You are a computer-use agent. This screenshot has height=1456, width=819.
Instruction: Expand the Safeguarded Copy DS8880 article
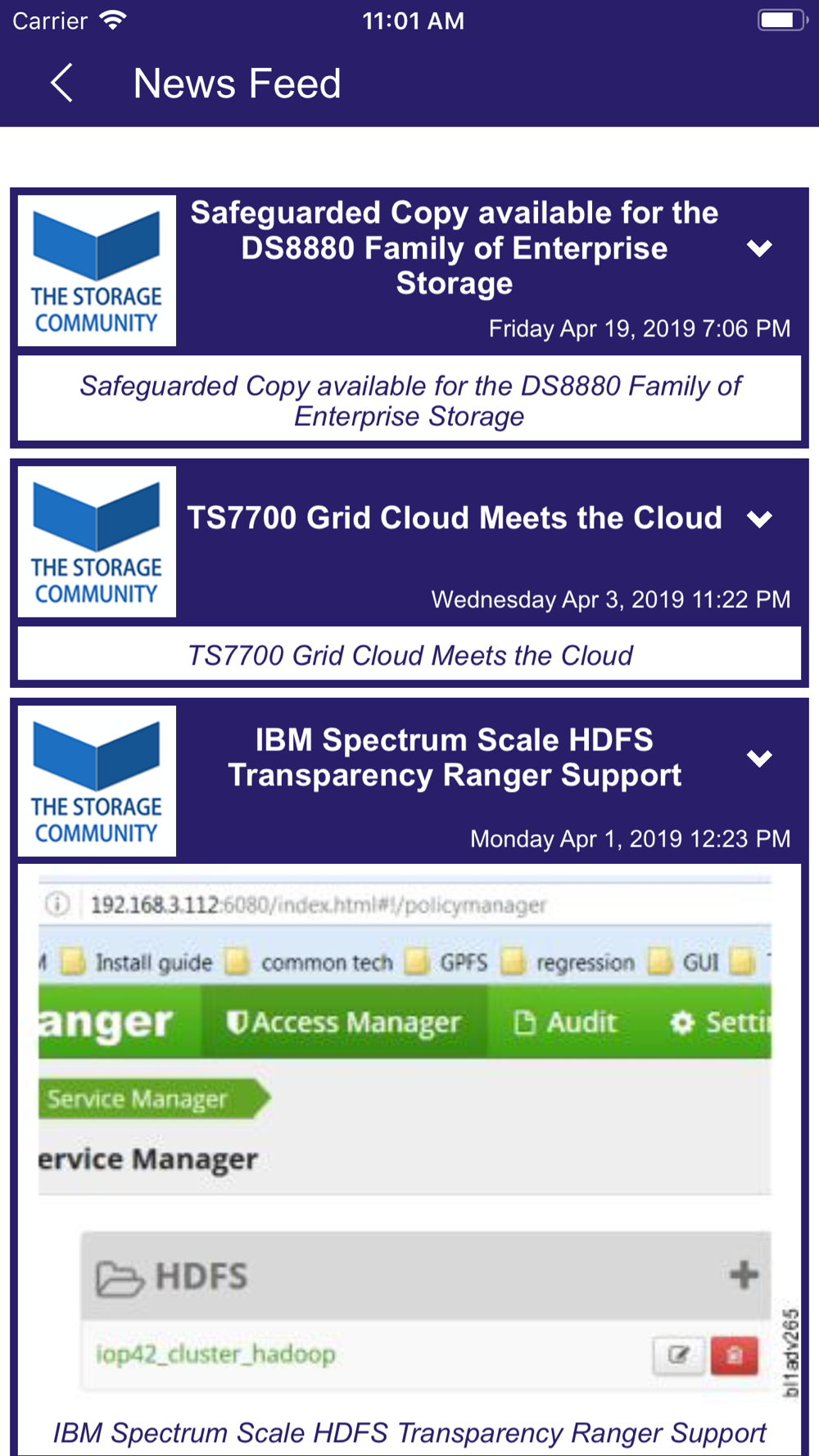click(760, 248)
